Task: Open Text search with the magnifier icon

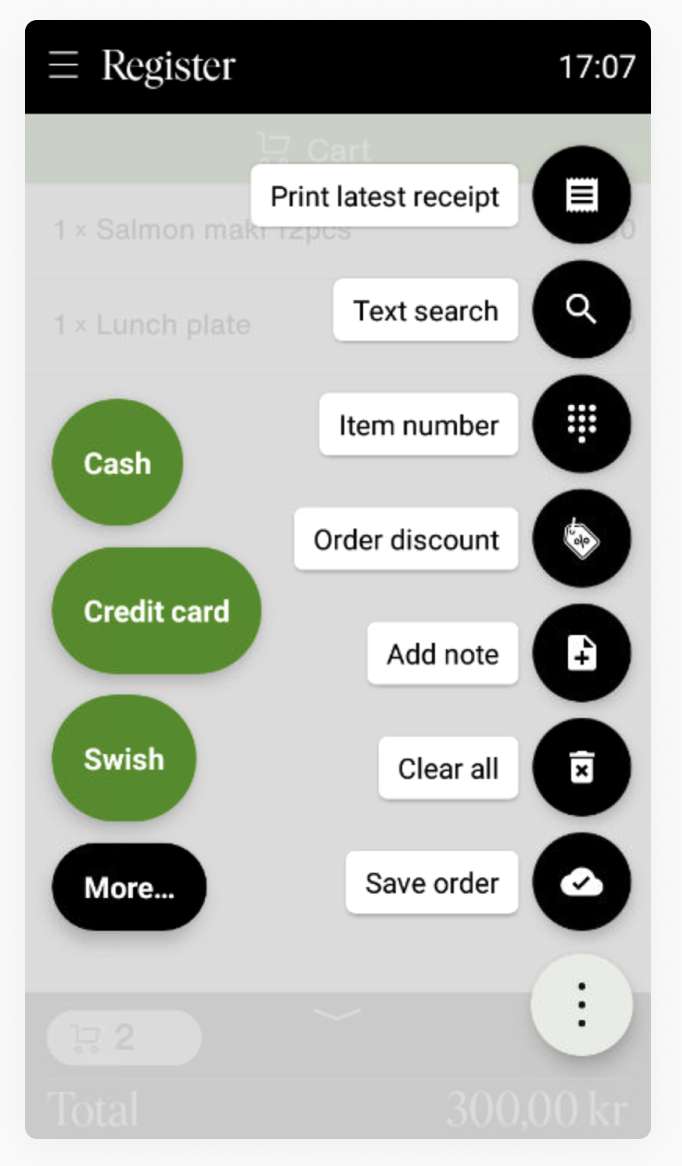Action: coord(582,309)
